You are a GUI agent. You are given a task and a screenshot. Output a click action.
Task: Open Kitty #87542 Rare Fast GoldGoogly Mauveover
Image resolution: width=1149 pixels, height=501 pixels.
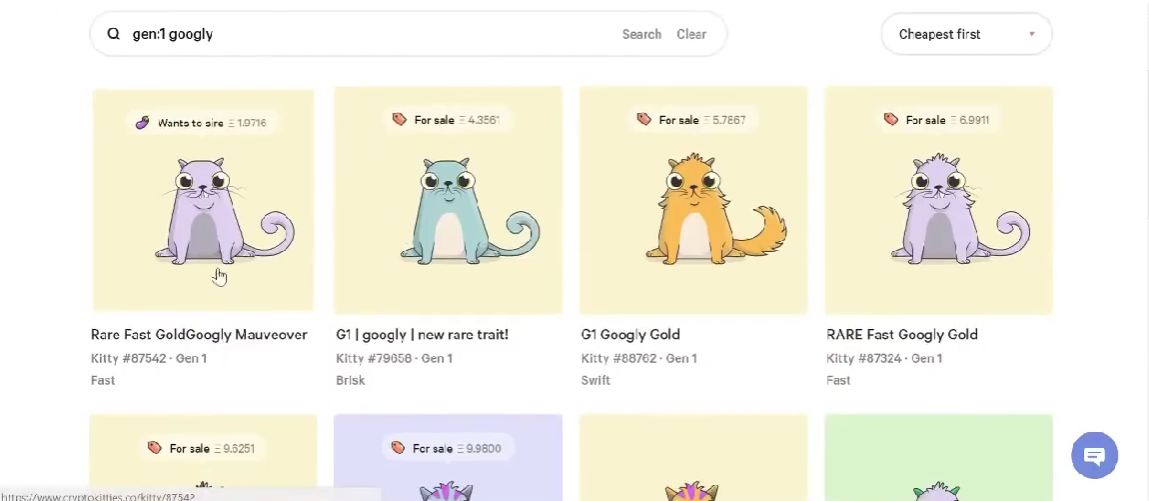click(x=203, y=200)
